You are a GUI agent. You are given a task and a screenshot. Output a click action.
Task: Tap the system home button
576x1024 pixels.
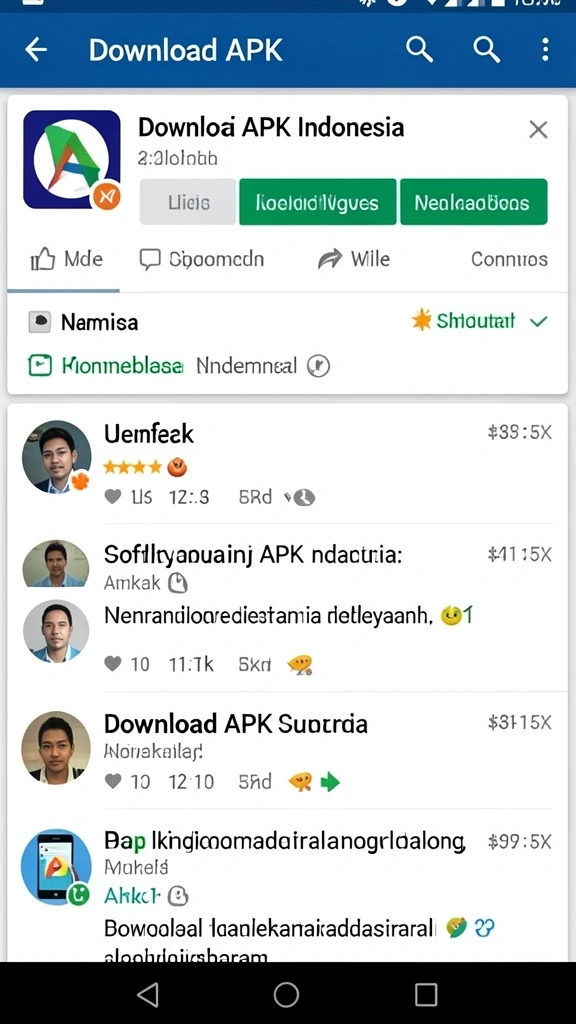tap(286, 995)
